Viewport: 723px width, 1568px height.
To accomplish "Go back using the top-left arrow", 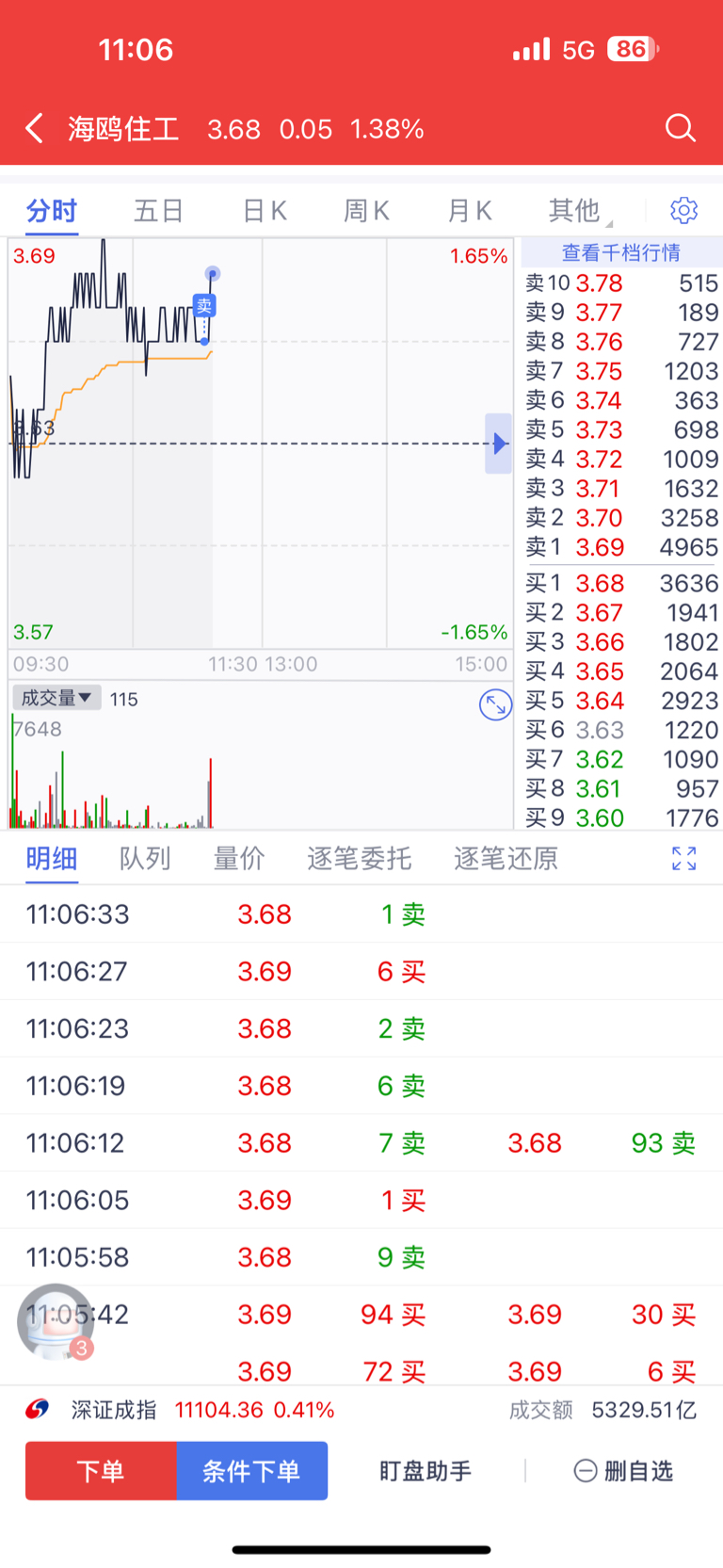I will (35, 128).
